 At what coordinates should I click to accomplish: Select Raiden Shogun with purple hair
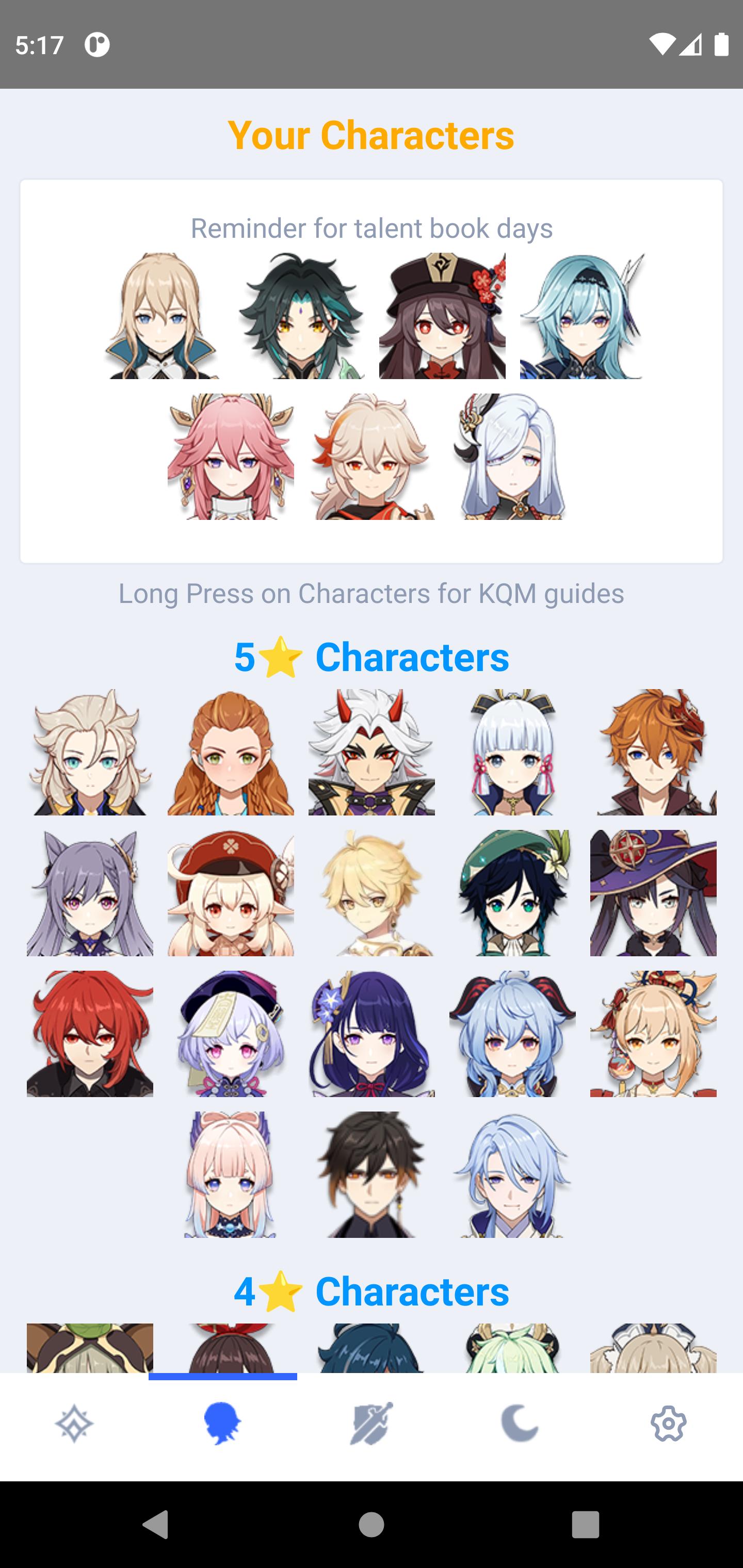click(x=372, y=1034)
